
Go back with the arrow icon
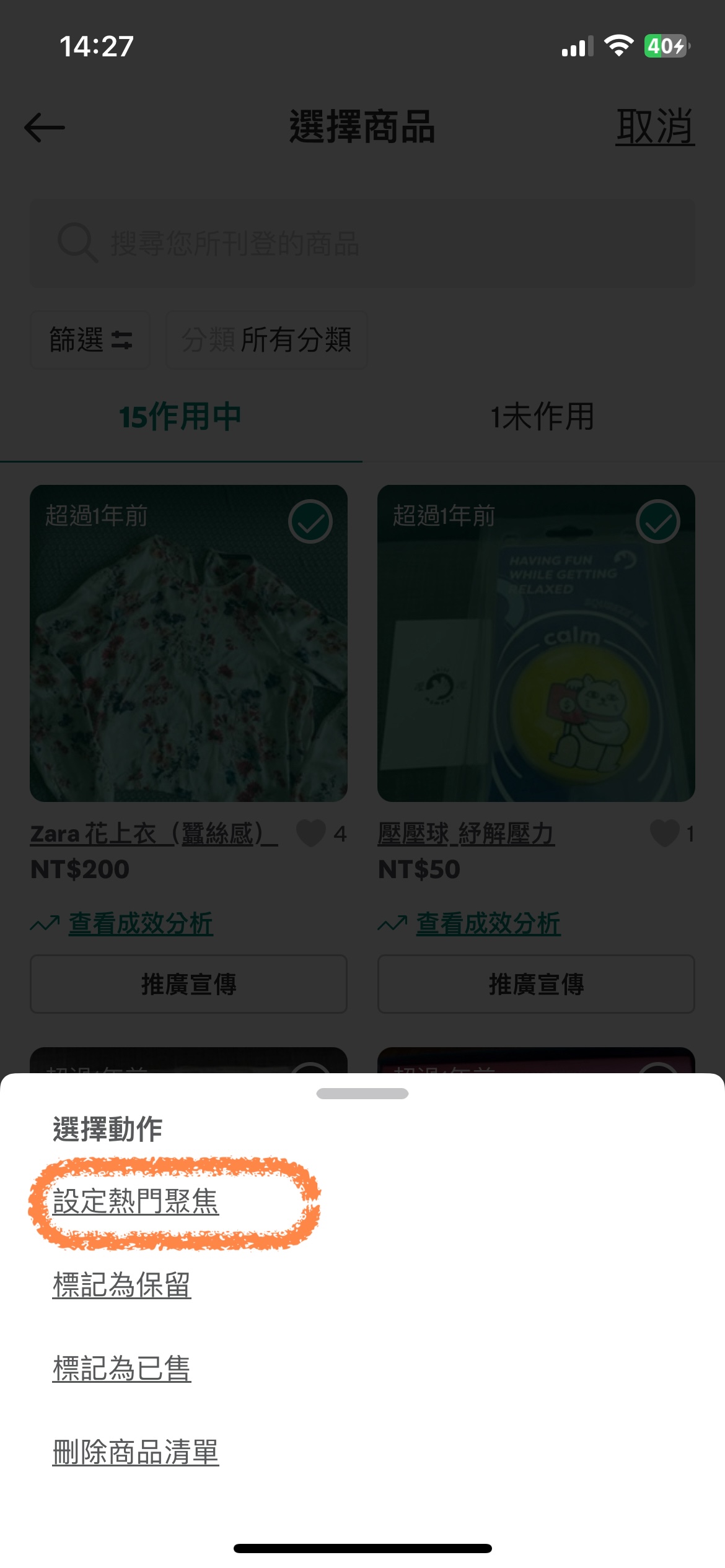click(x=45, y=128)
